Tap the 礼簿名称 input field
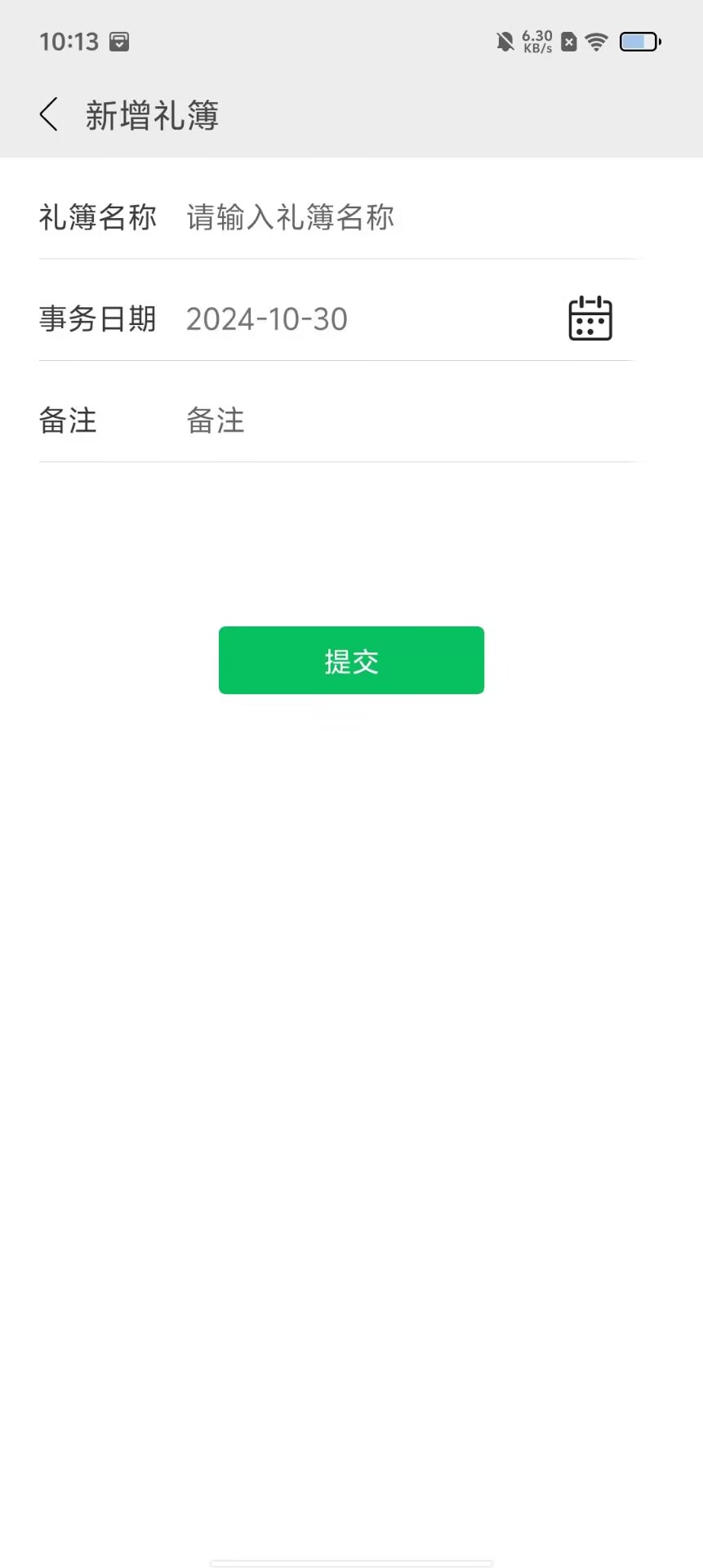The height and width of the screenshot is (1568, 703). pyautogui.click(x=392, y=217)
